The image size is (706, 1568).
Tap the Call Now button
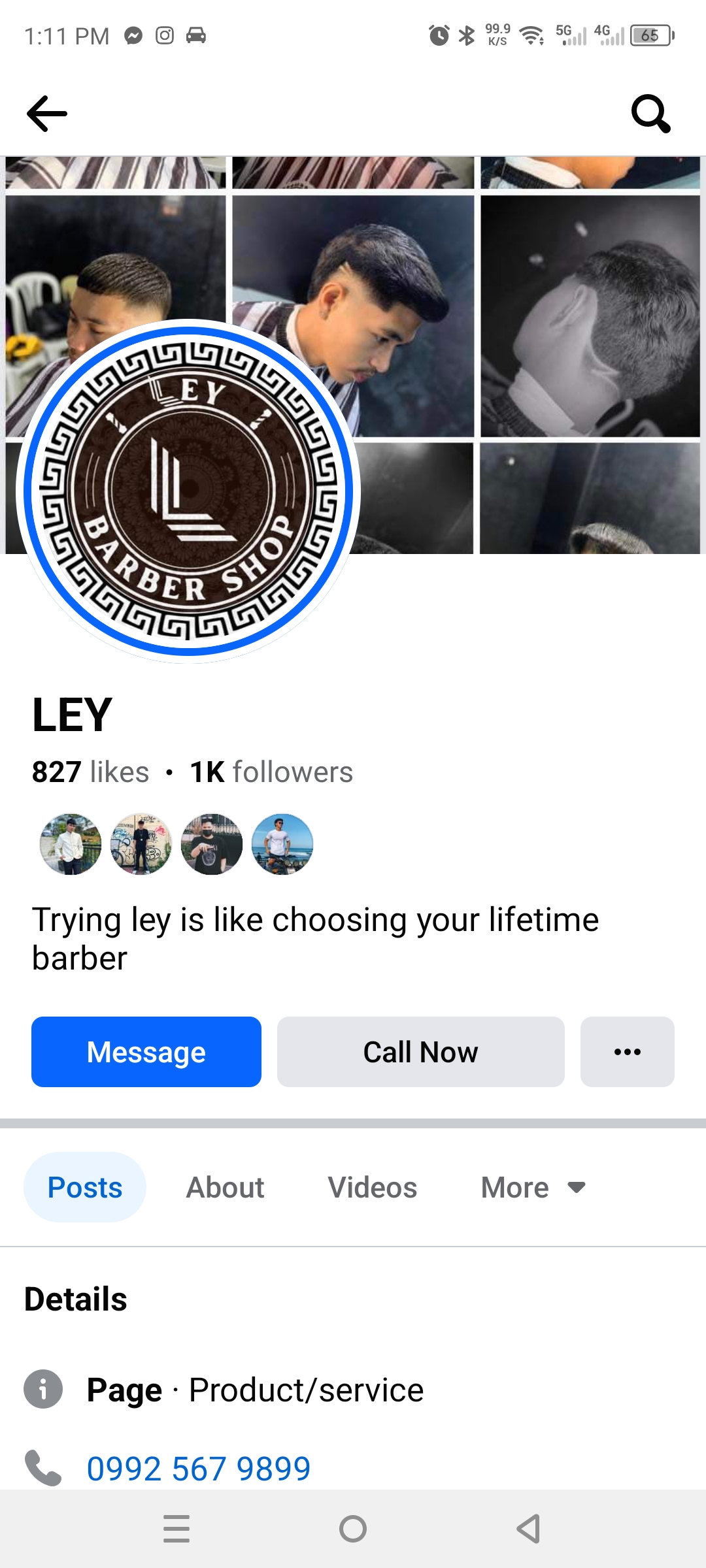420,1052
